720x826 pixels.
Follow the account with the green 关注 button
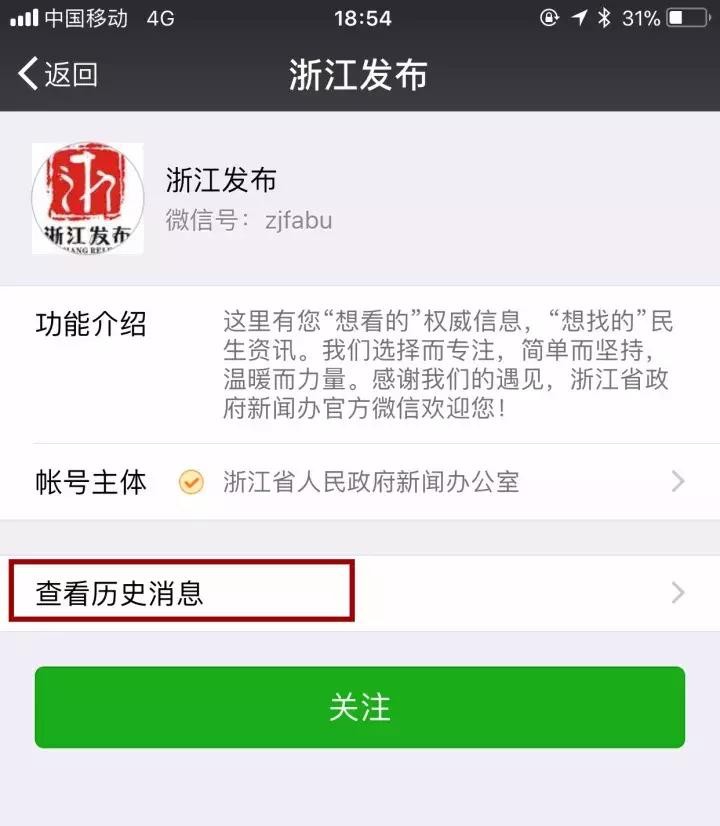tap(360, 707)
